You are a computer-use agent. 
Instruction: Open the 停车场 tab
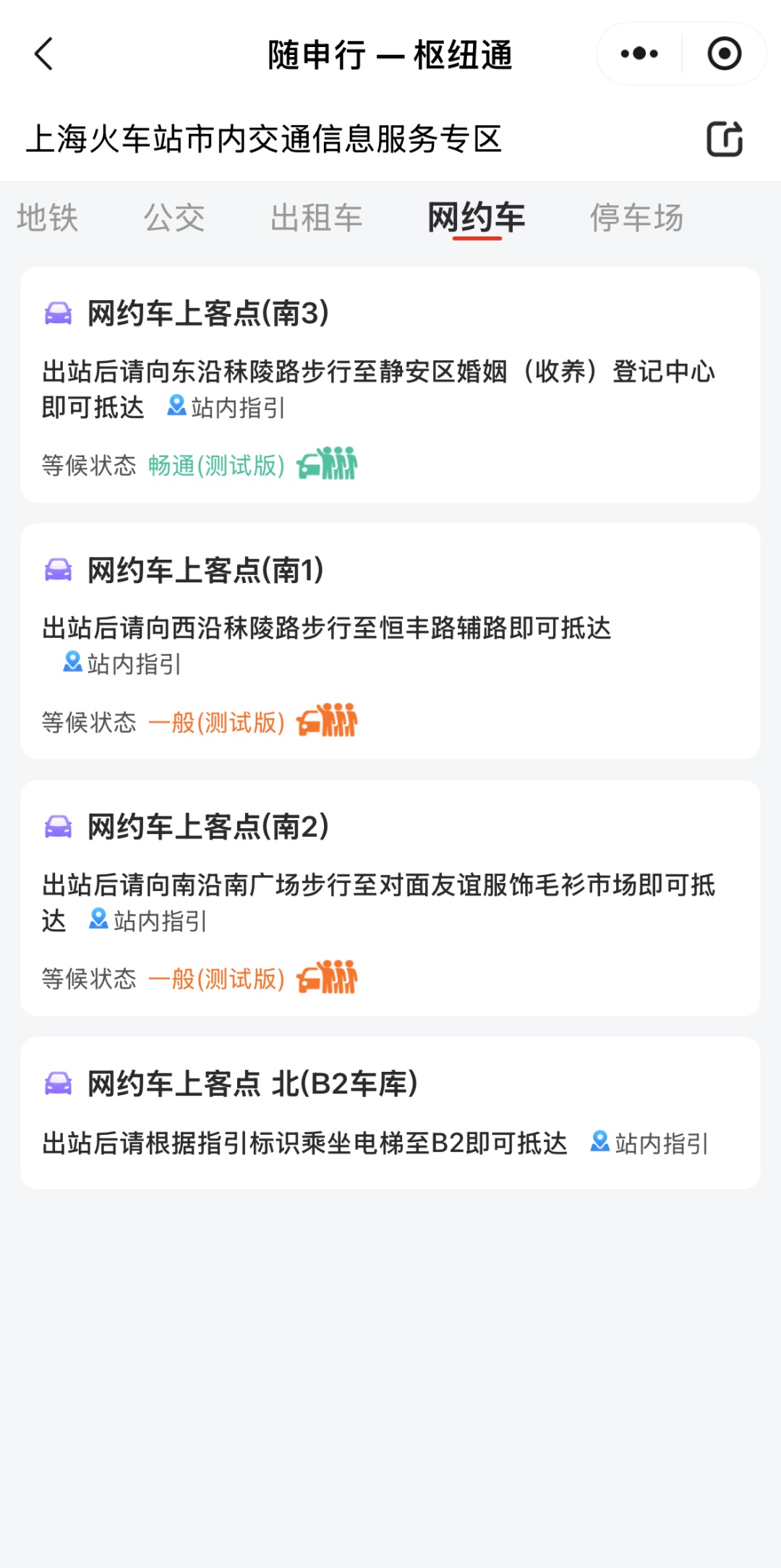[x=636, y=218]
